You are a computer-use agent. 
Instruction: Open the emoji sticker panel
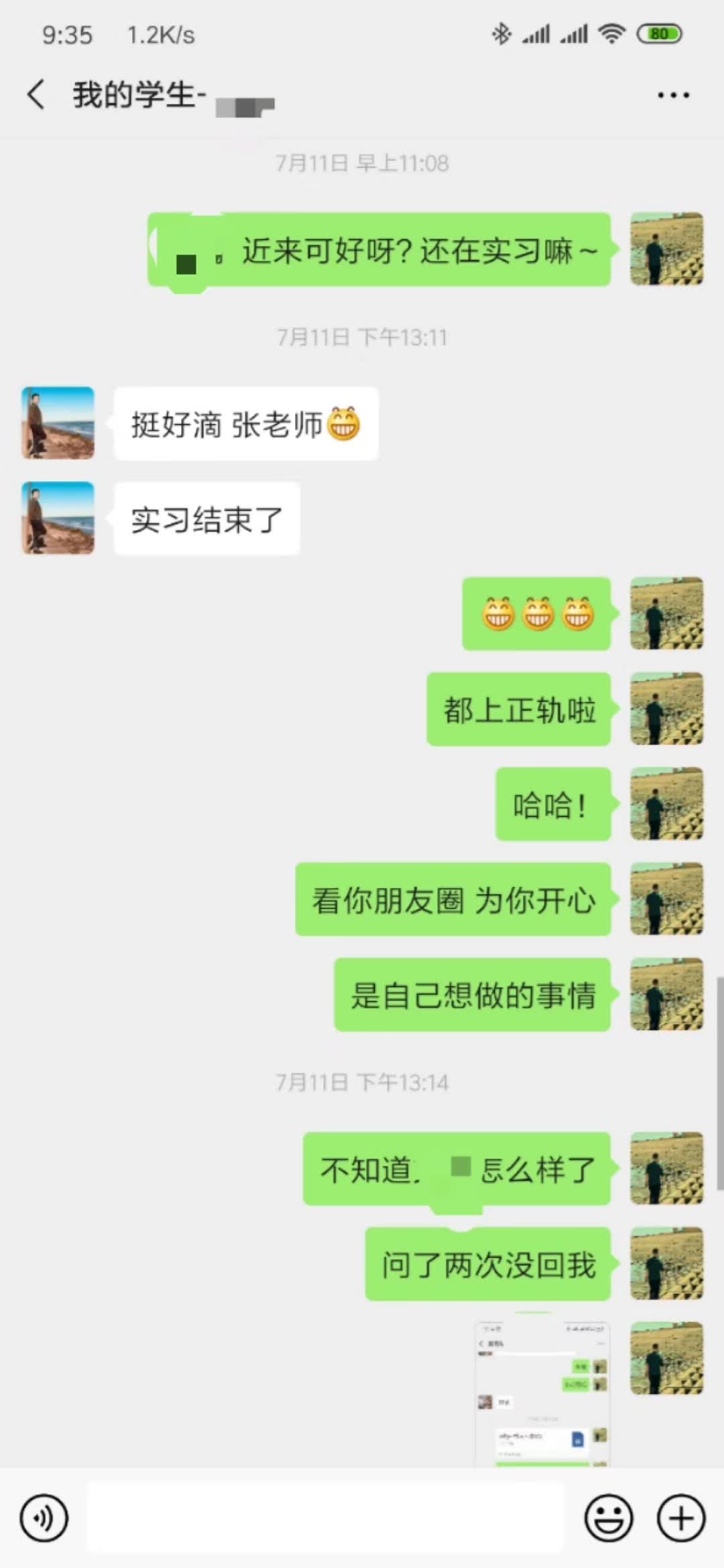[x=608, y=1518]
